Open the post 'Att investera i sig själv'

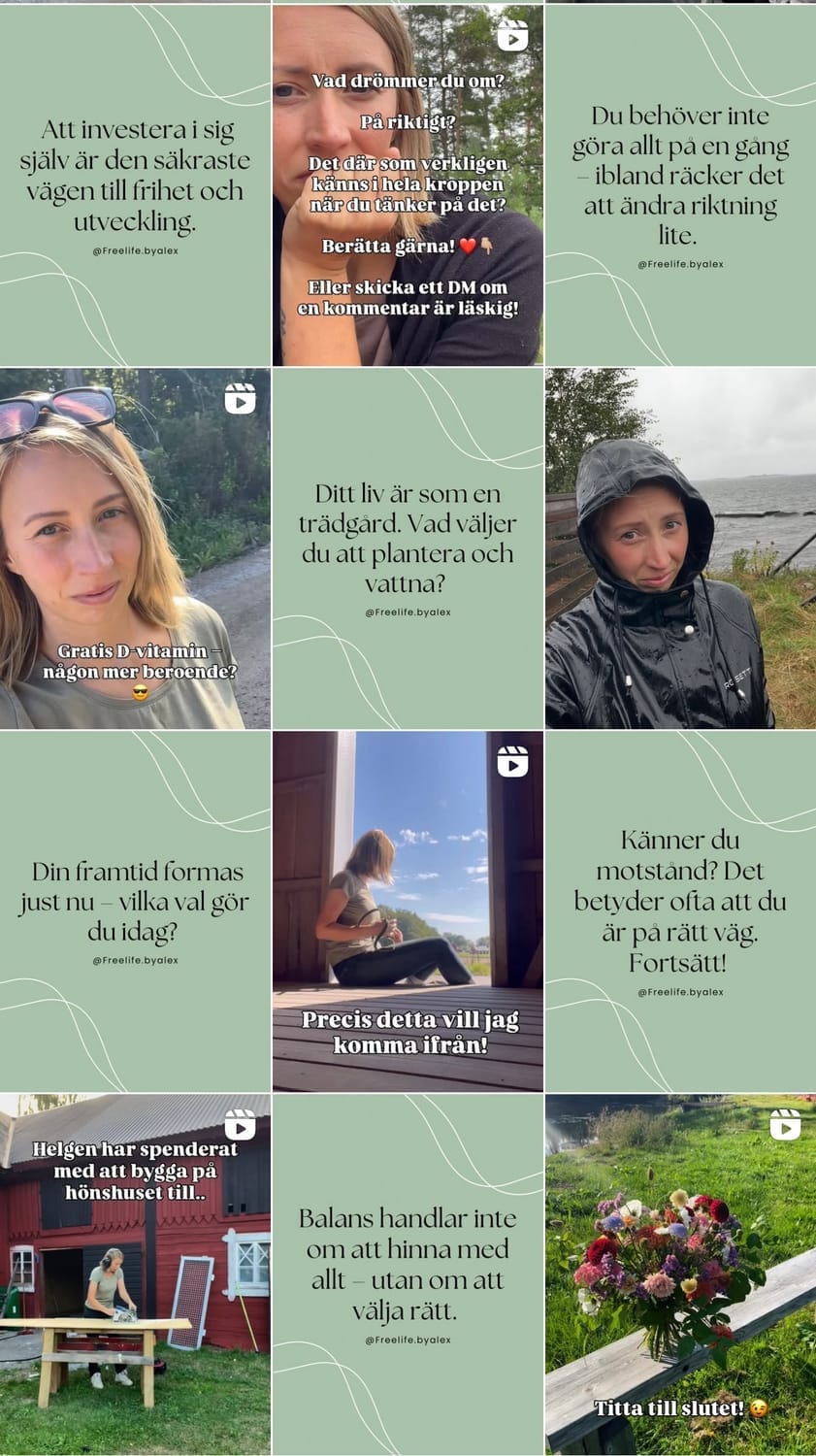135,184
